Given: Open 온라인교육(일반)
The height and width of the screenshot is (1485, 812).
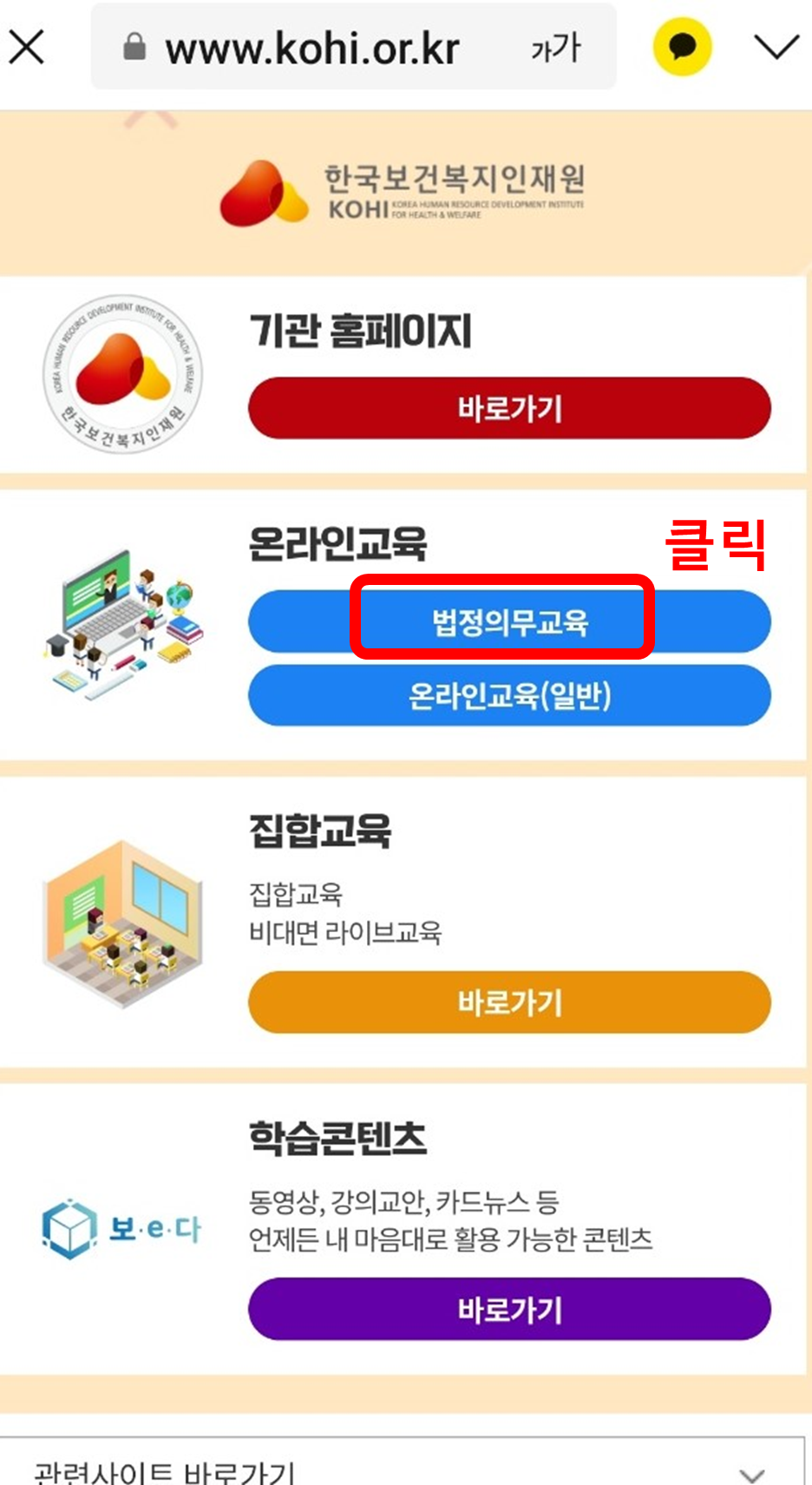Looking at the screenshot, I should 509,695.
